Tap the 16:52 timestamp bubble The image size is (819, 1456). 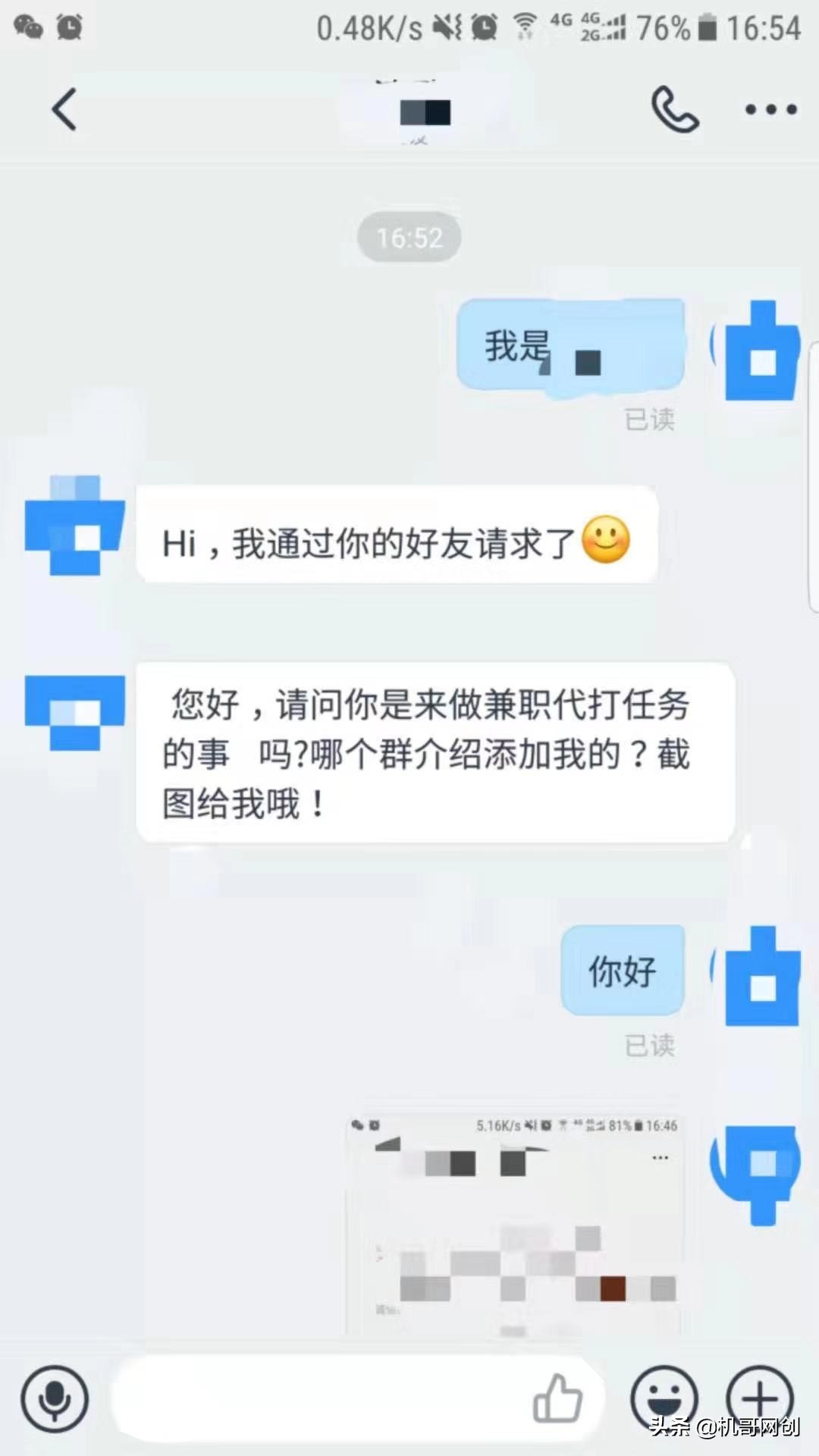[x=409, y=237]
